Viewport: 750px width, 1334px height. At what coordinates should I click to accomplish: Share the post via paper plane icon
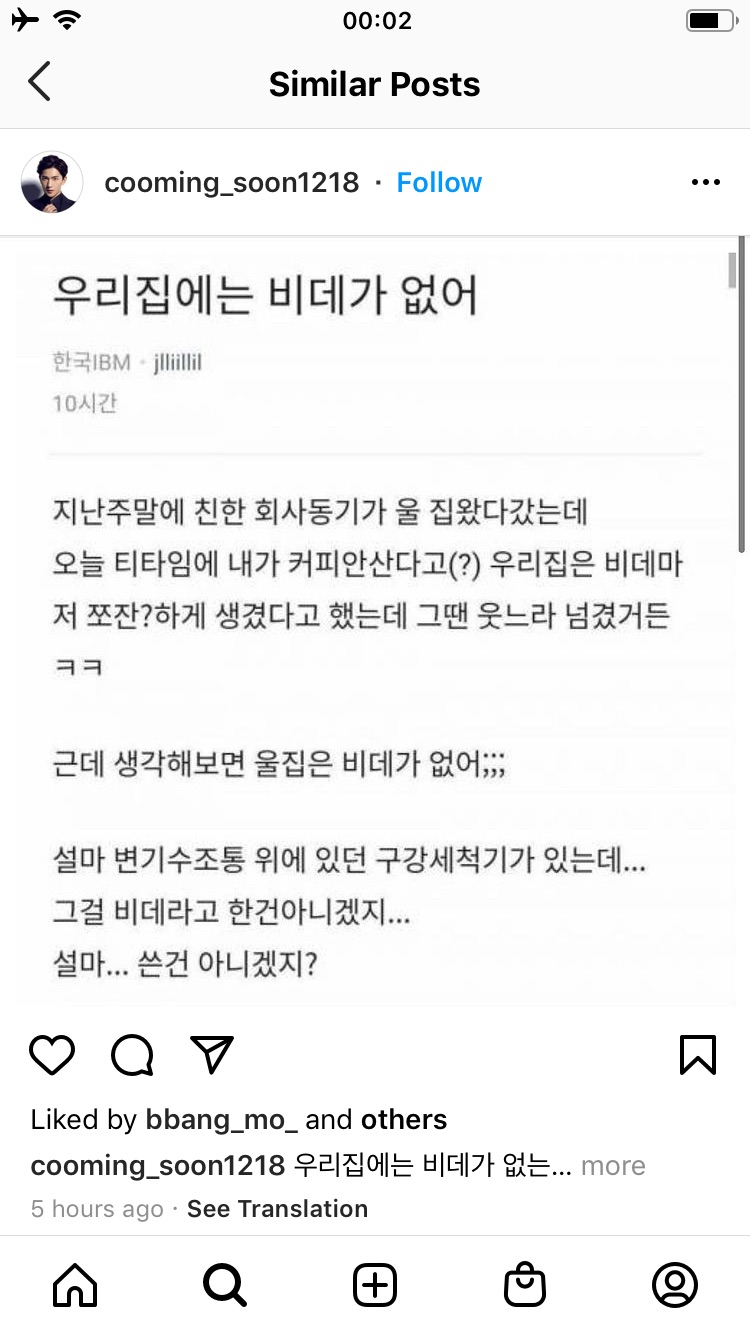pos(212,1054)
